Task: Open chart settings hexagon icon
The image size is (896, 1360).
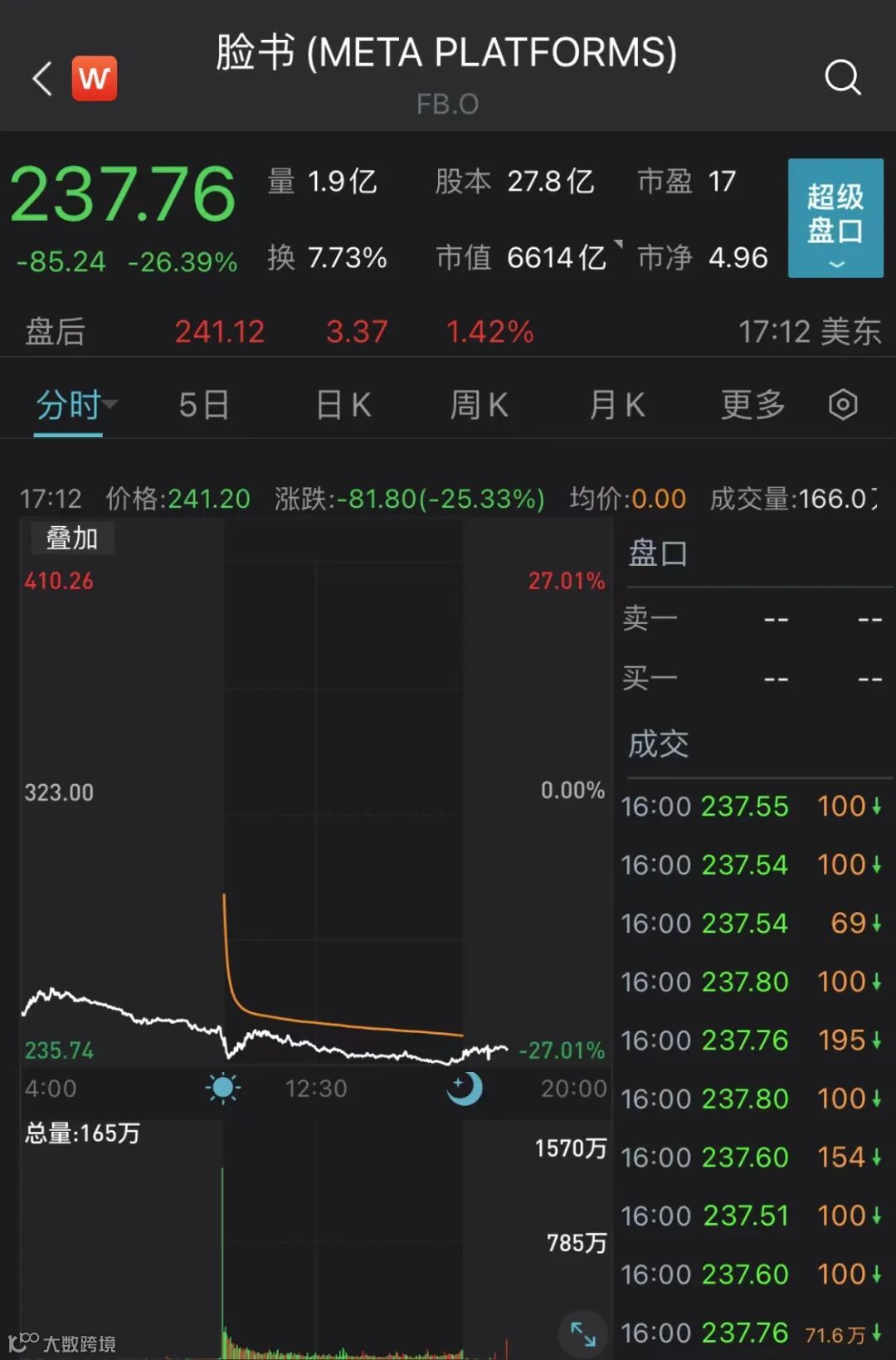Action: point(843,405)
